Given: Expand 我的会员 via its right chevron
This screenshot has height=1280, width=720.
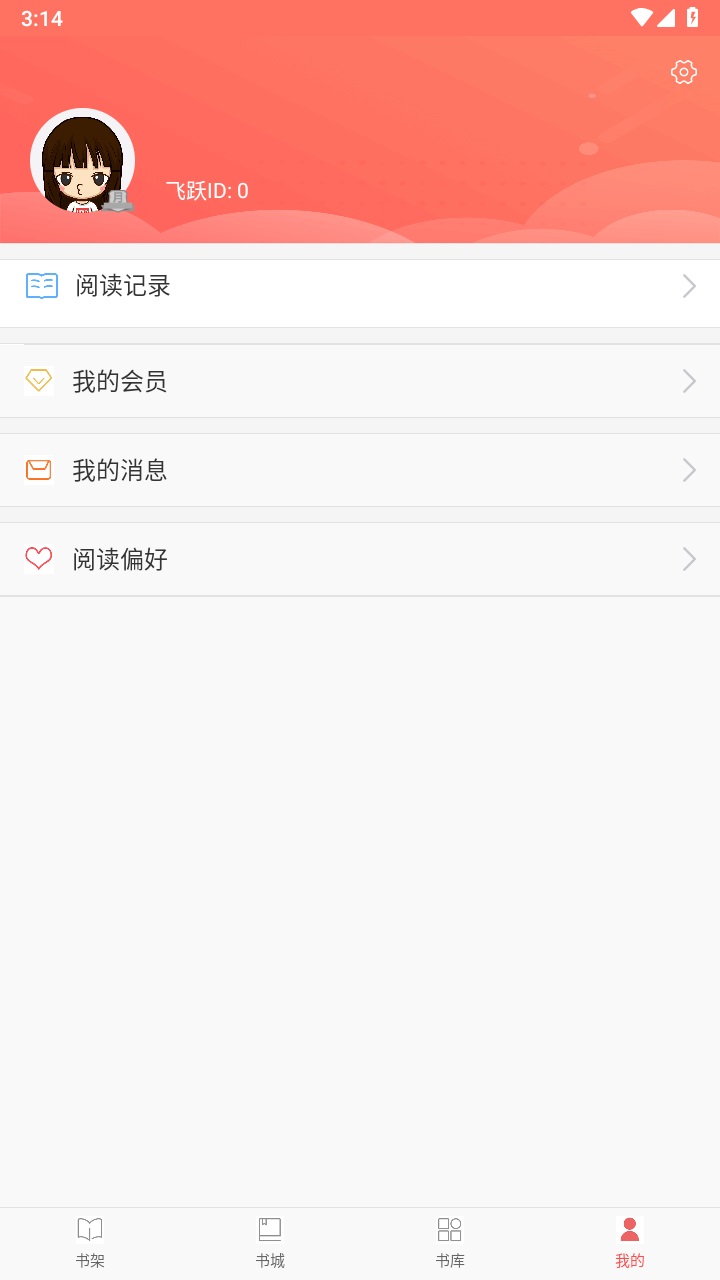Looking at the screenshot, I should click(x=688, y=381).
